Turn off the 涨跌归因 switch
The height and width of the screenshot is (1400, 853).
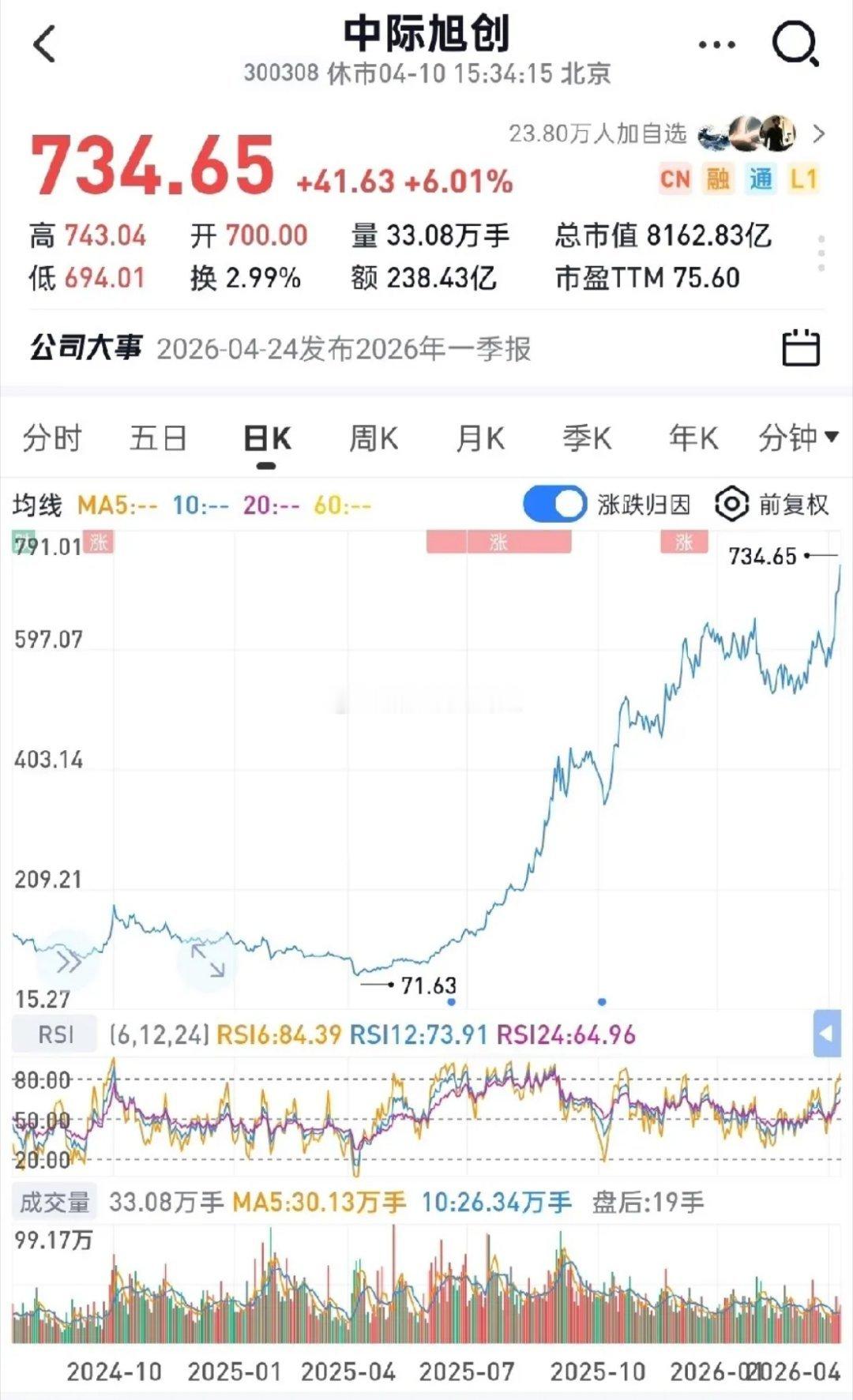tap(553, 503)
